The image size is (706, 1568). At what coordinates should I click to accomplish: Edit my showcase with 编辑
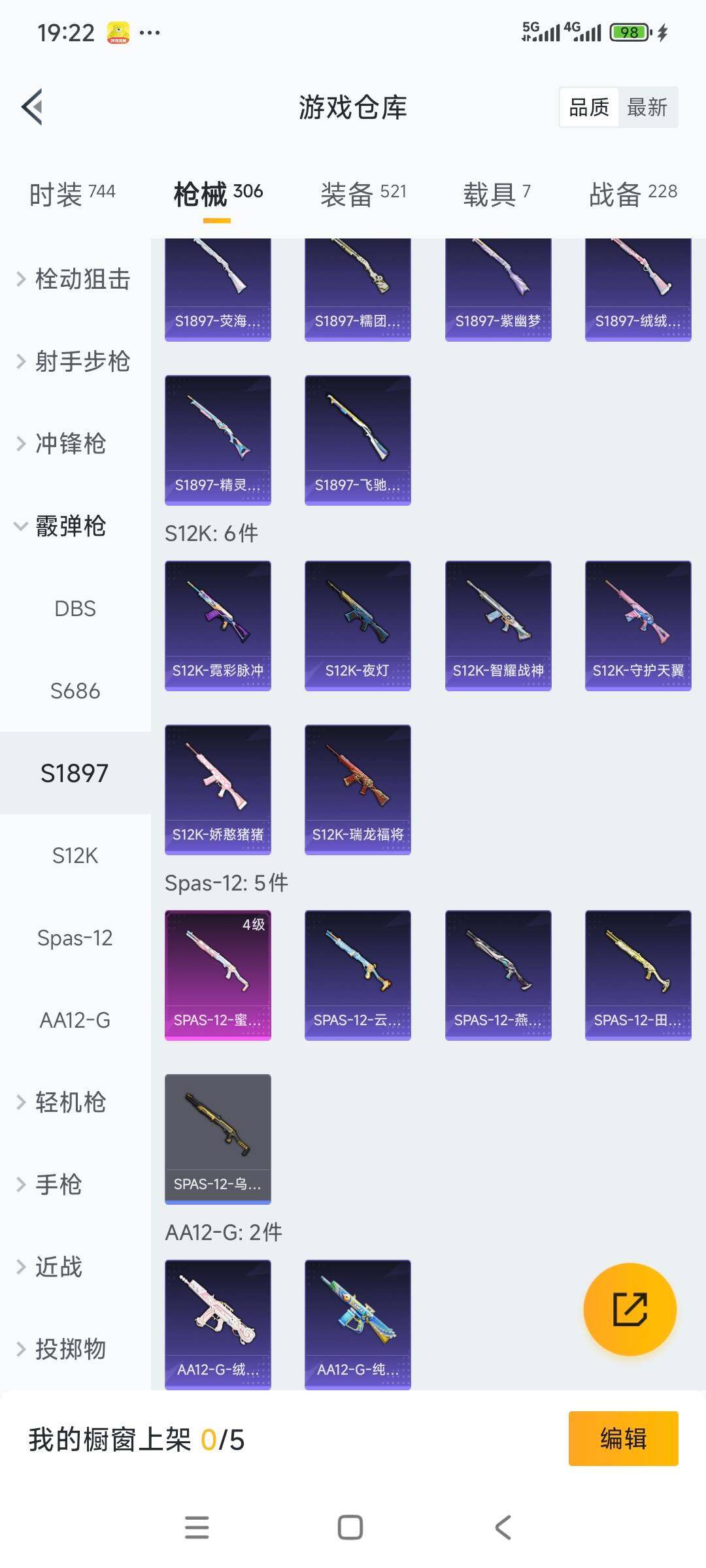tap(623, 1439)
